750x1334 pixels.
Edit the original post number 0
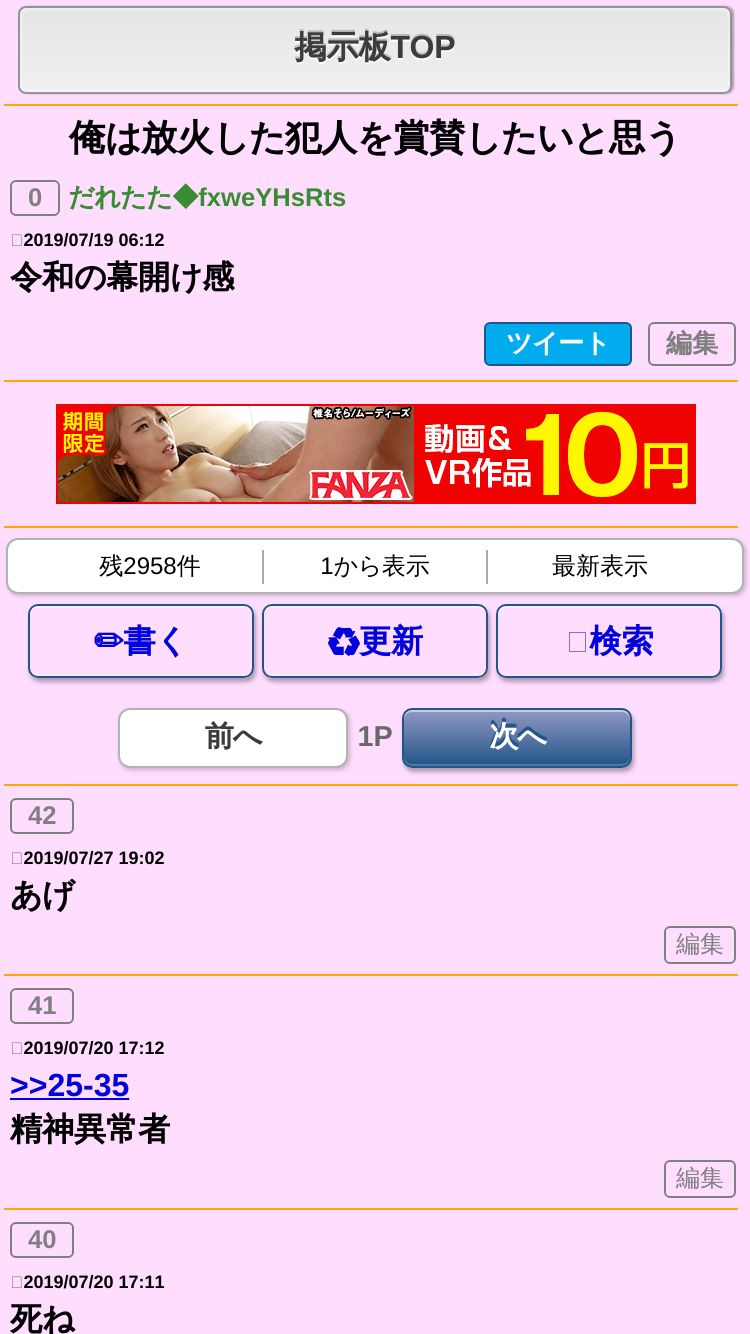tap(691, 344)
